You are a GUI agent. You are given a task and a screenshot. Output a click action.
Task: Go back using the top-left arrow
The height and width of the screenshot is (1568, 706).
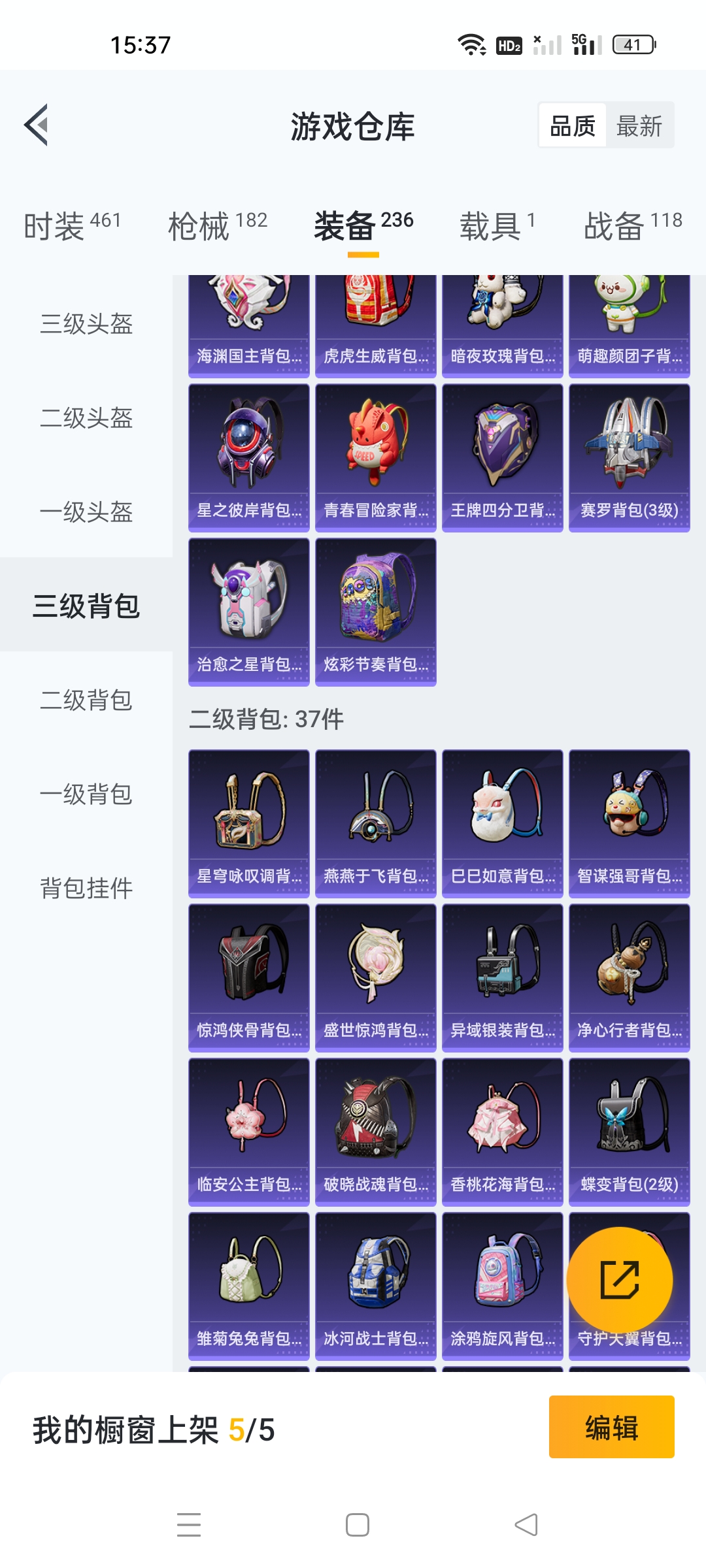(x=37, y=125)
